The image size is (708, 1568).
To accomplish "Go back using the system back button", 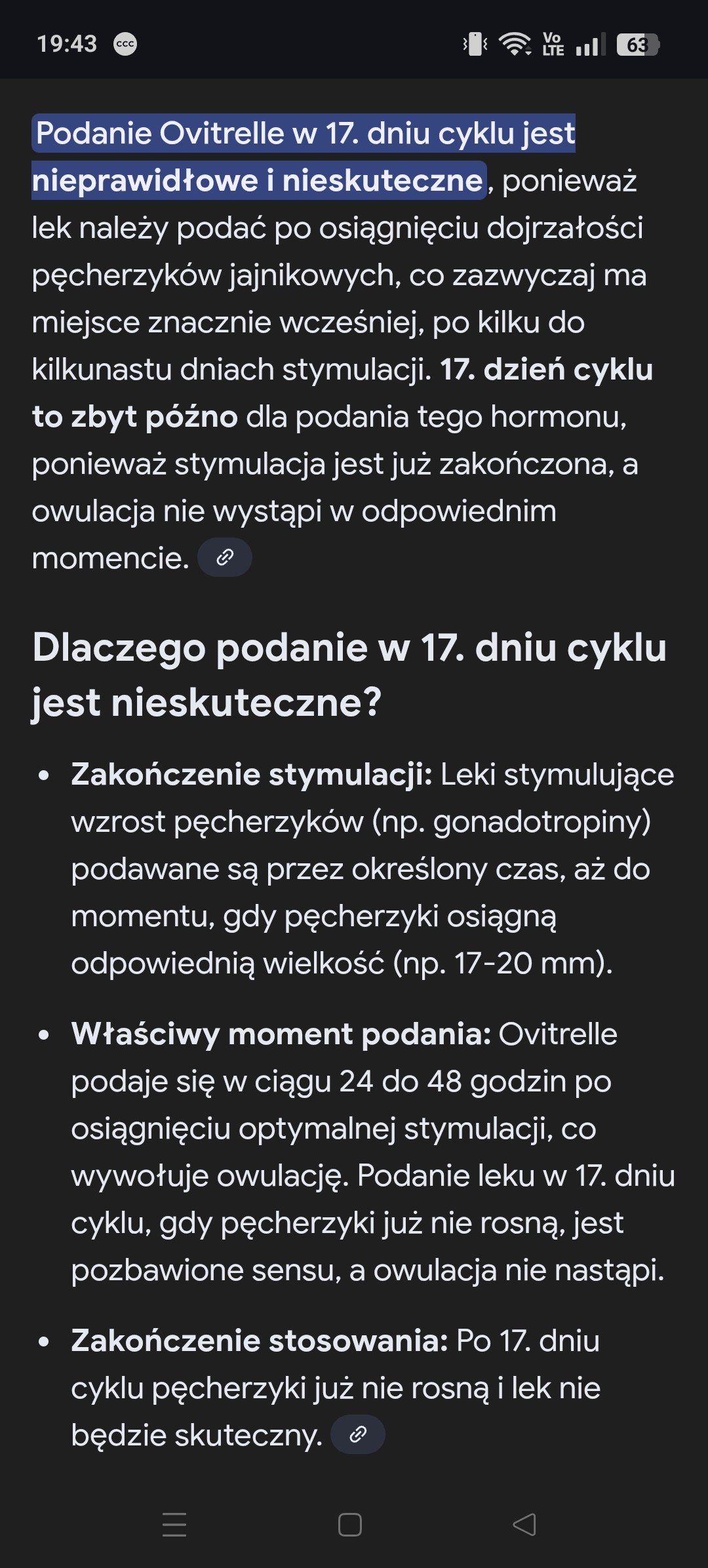I will [524, 1525].
